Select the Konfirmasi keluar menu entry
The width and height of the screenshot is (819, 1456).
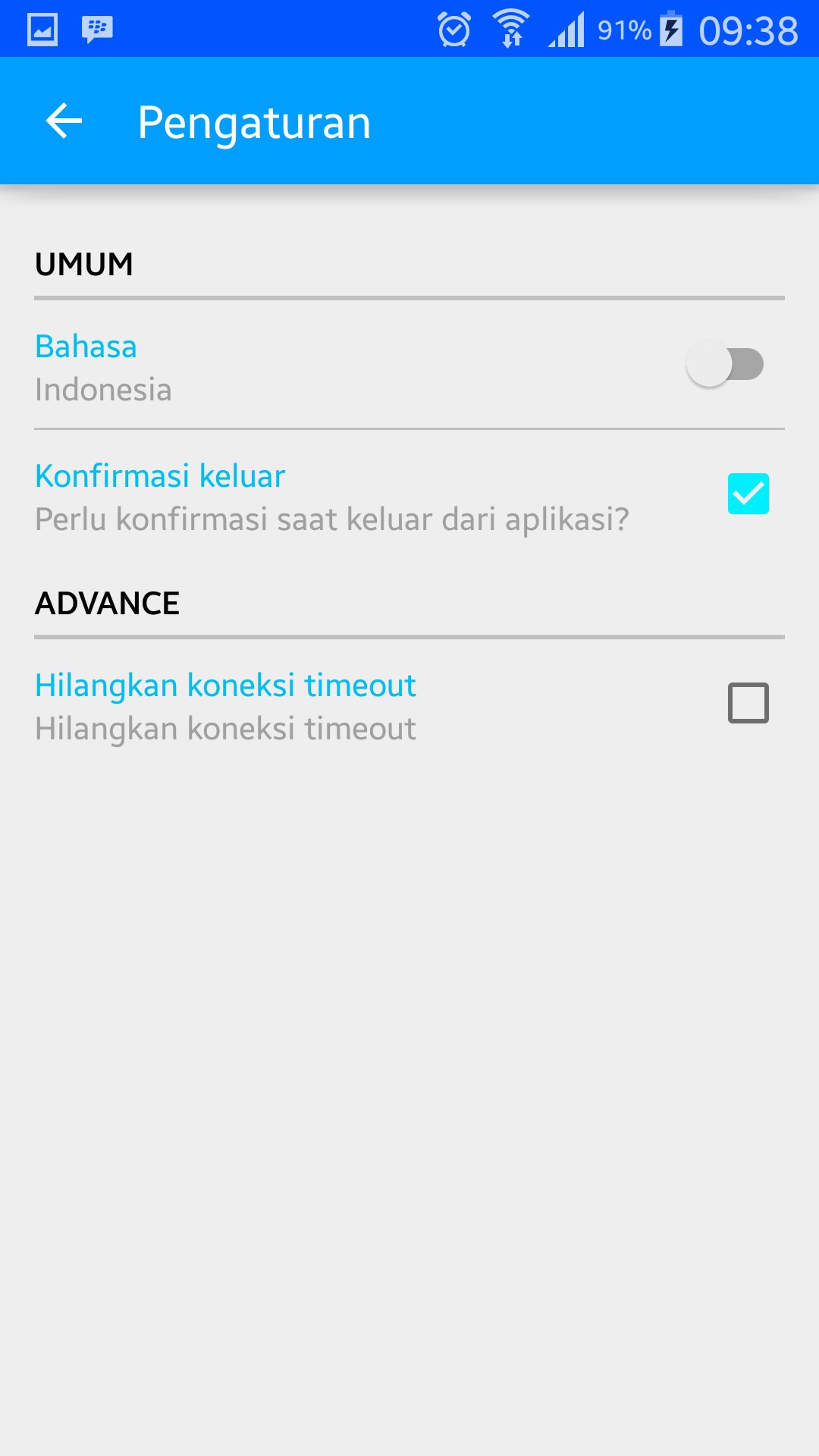pyautogui.click(x=159, y=476)
